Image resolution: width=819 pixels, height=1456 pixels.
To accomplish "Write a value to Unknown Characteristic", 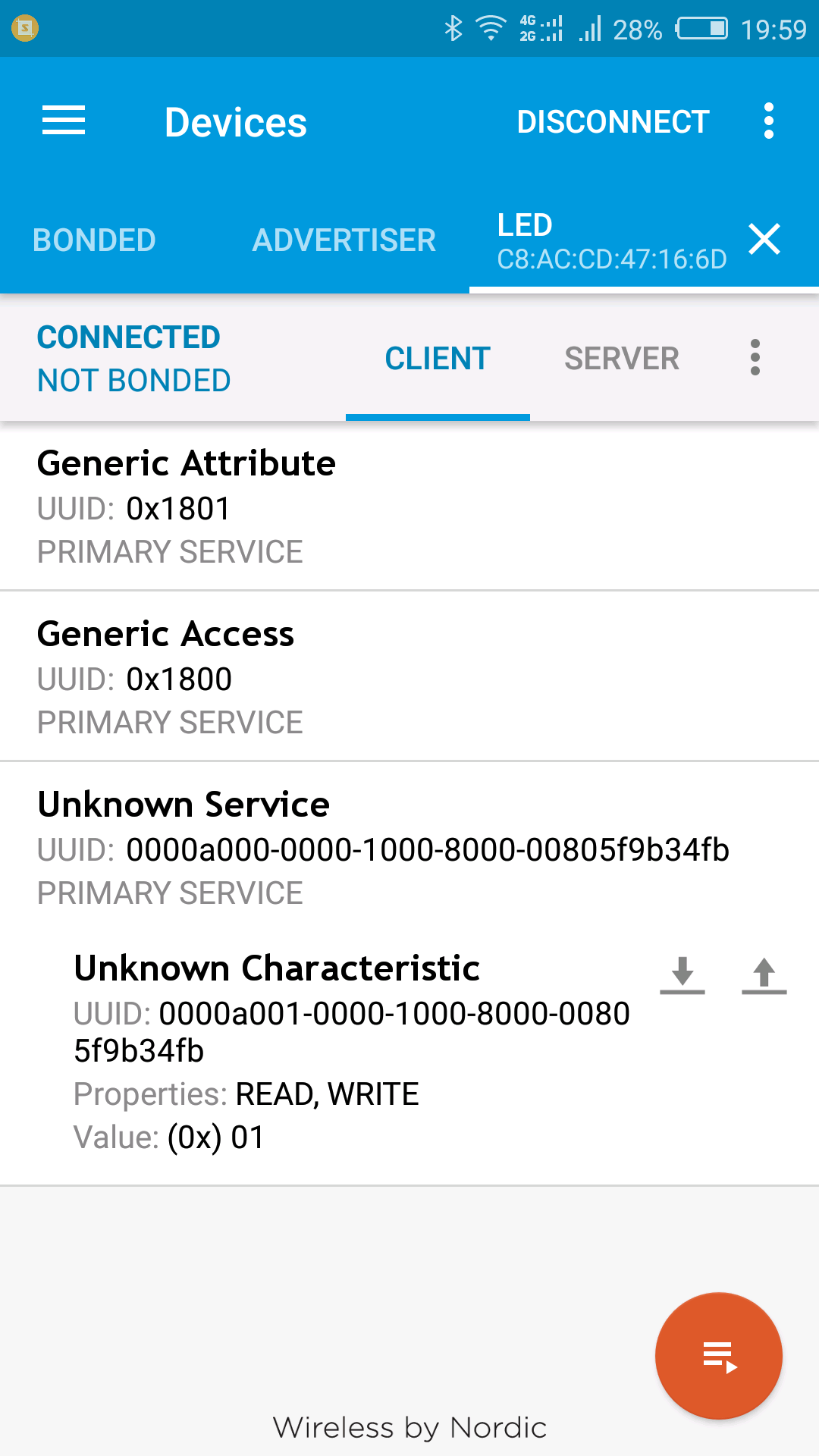I will pos(764,974).
